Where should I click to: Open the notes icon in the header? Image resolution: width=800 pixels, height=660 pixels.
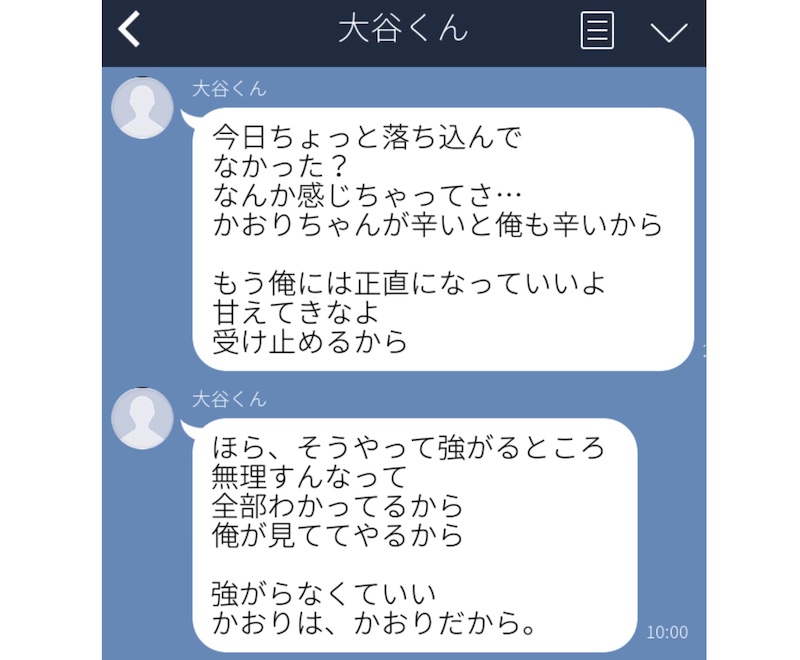tap(597, 30)
